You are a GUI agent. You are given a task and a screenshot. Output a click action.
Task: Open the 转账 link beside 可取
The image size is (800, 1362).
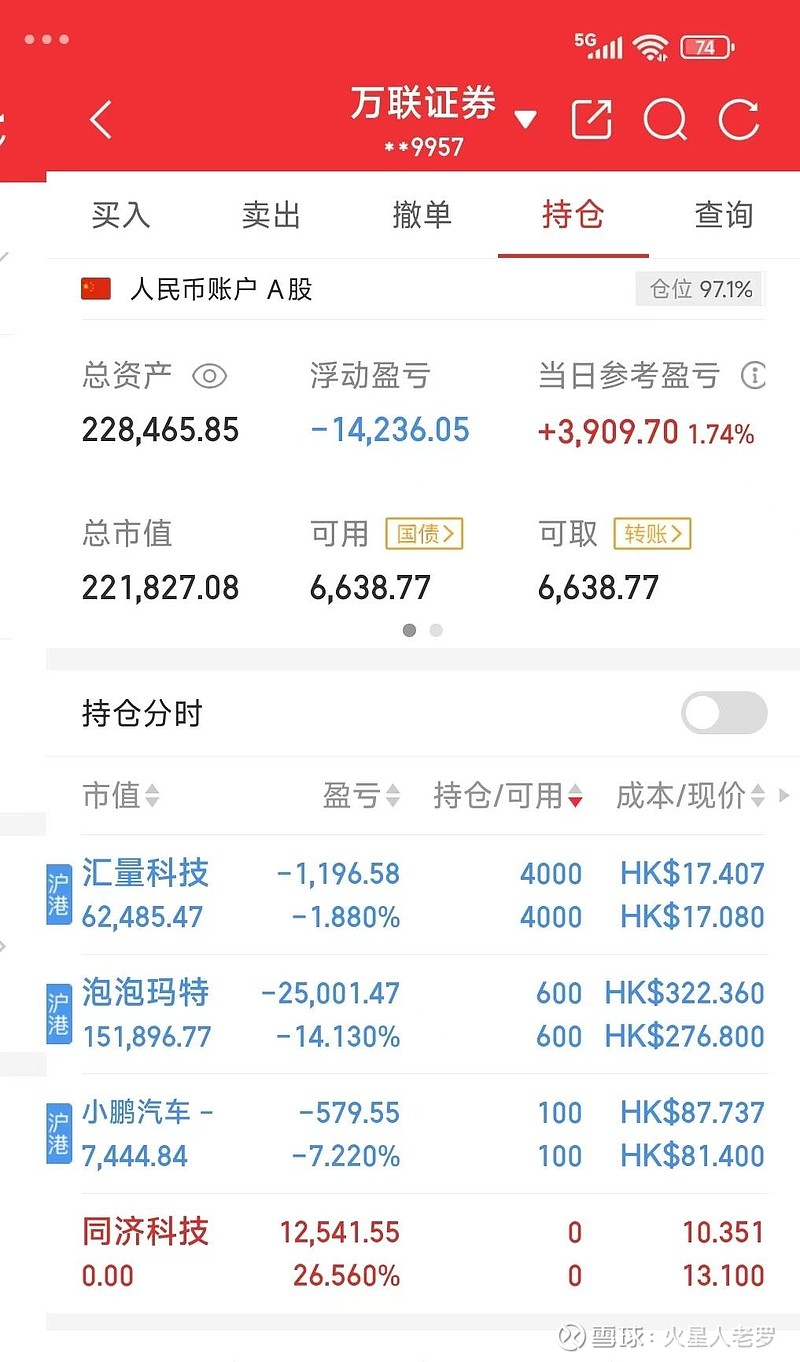coord(652,534)
